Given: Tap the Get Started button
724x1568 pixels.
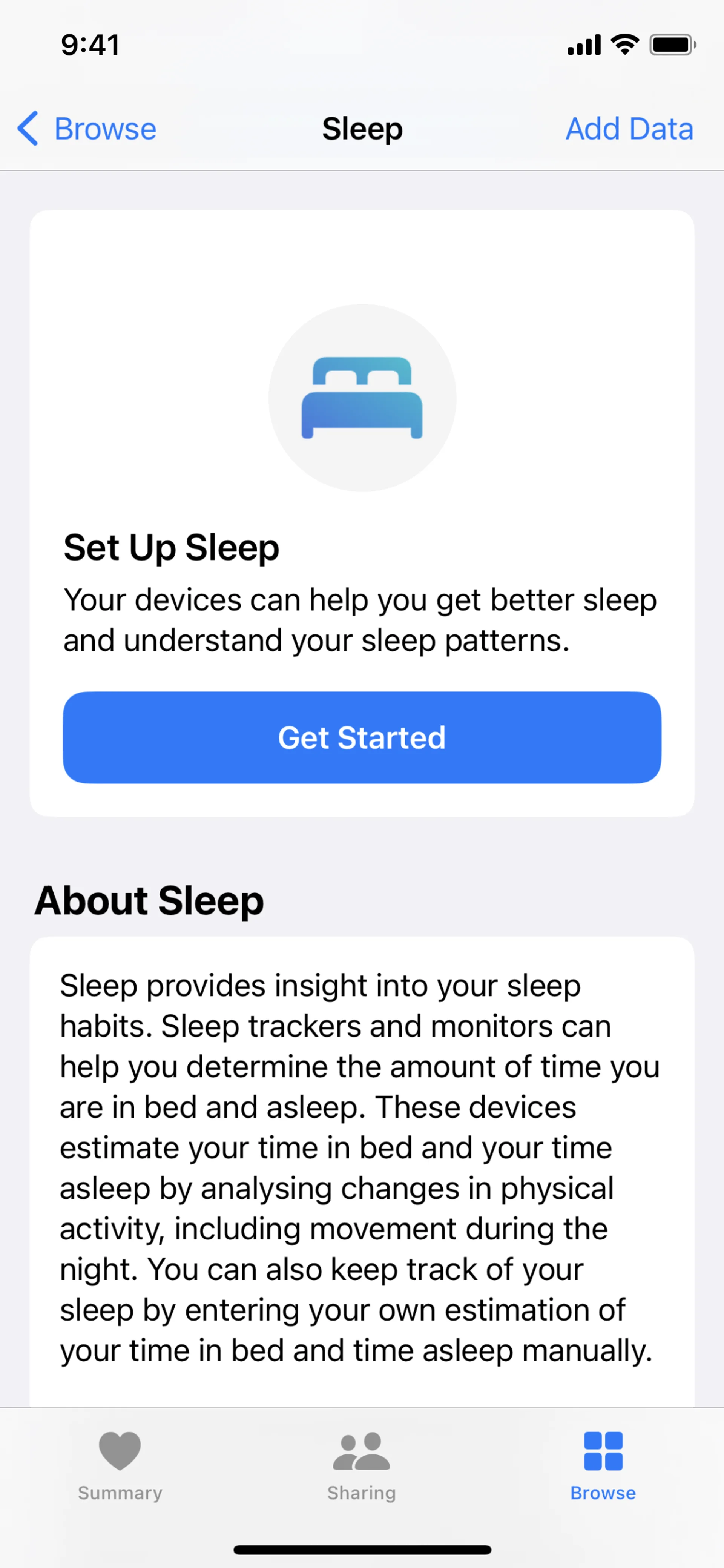Looking at the screenshot, I should coord(362,737).
